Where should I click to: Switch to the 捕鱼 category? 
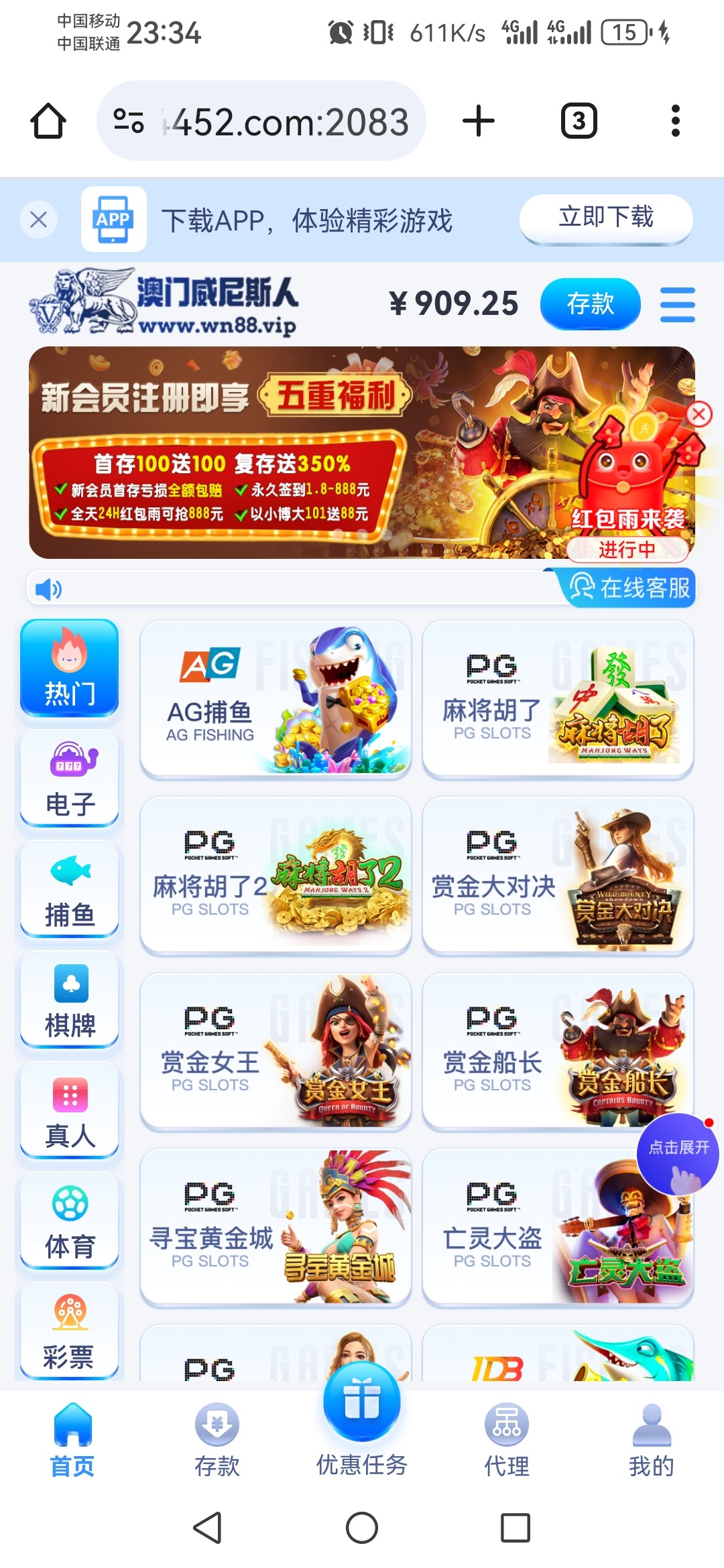tap(70, 890)
